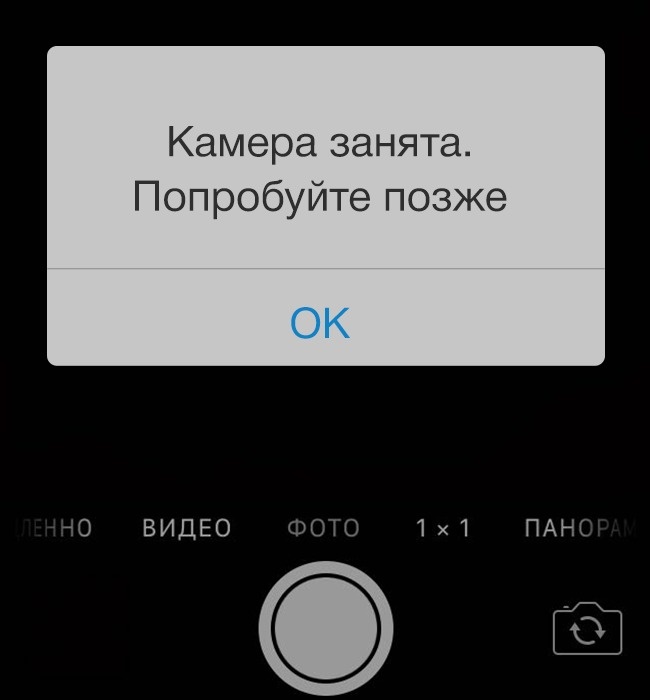Viewport: 650px width, 700px height.
Task: Flip between front and rear camera
Action: coord(588,629)
